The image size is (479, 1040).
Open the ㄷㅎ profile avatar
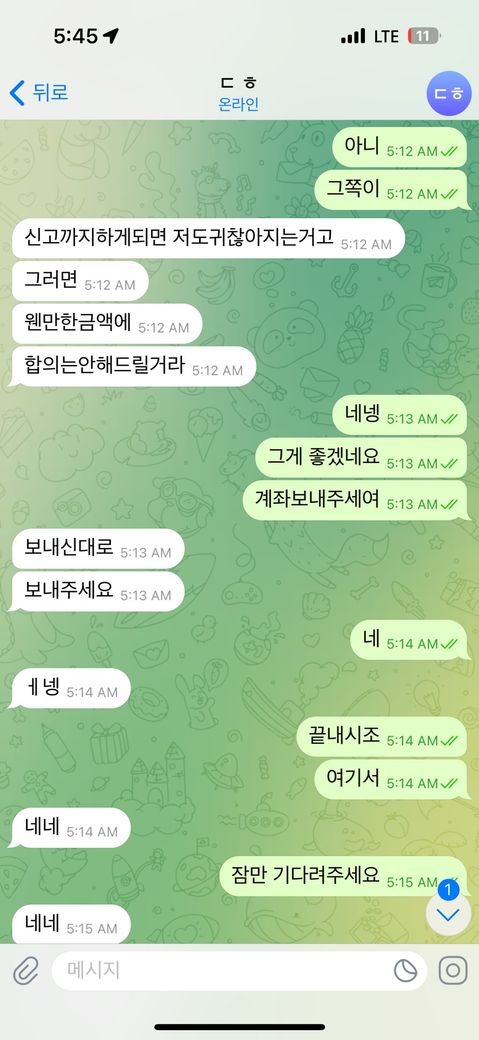[x=448, y=94]
